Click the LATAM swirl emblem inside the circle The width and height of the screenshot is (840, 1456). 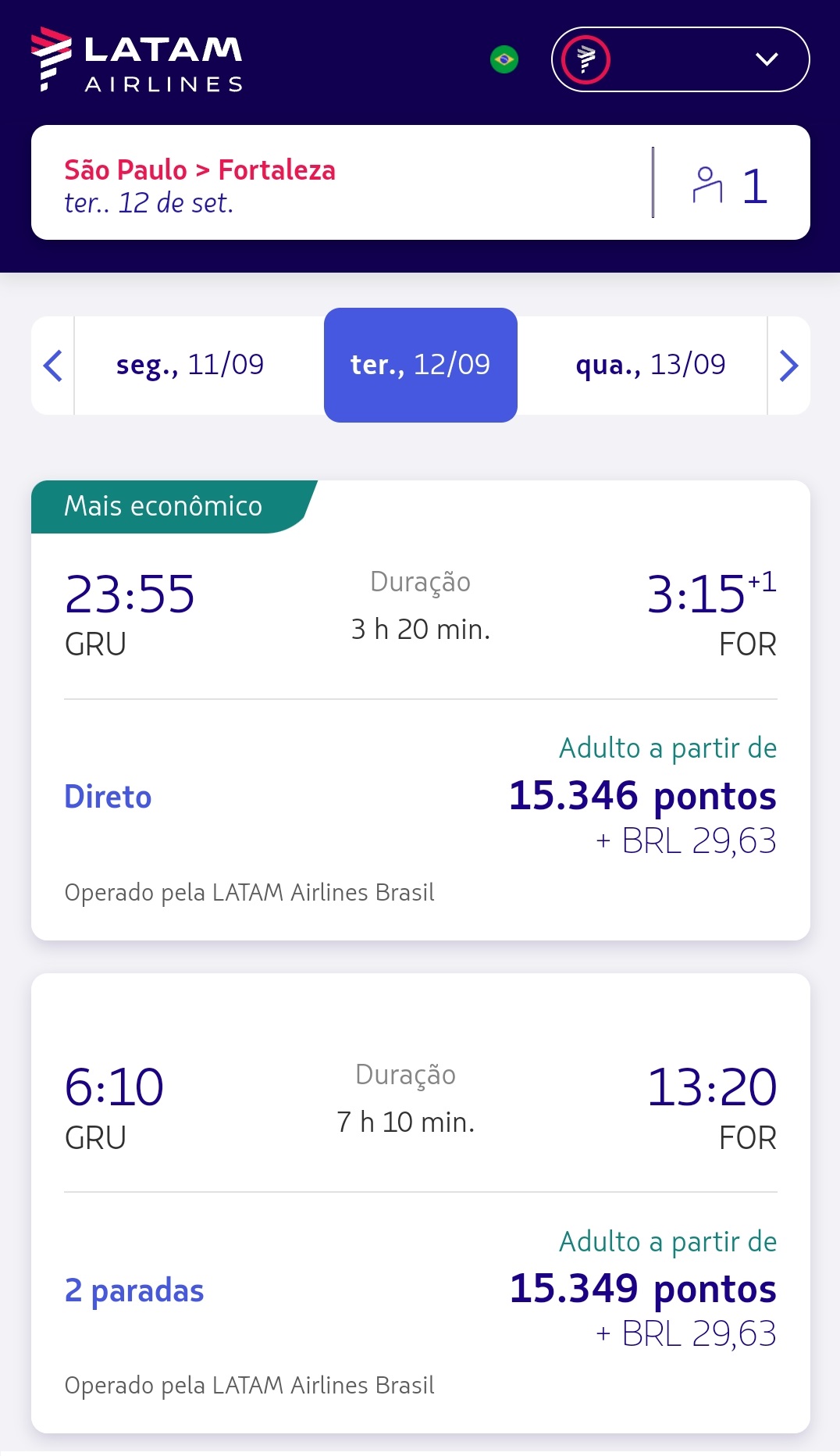pos(587,59)
